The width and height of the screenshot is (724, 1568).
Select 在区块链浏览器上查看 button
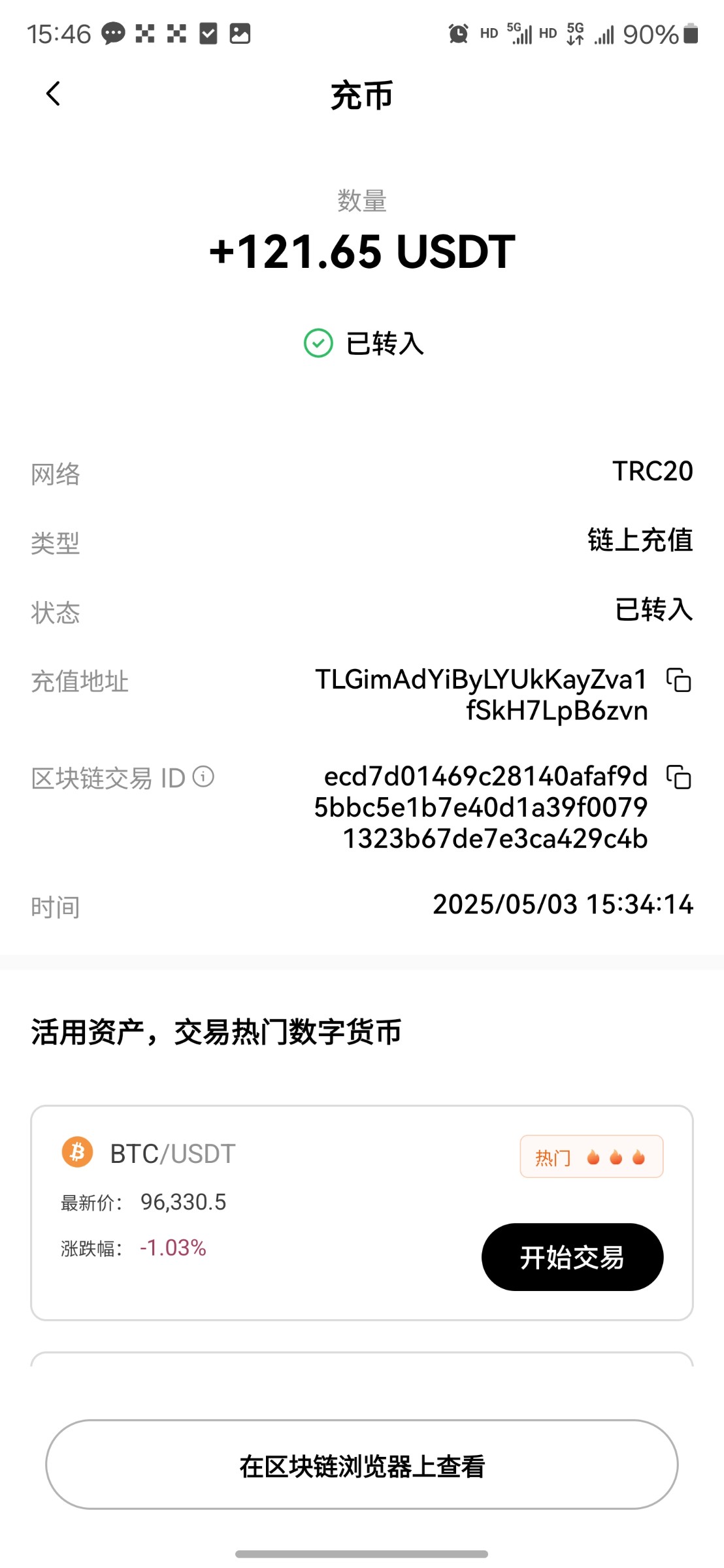[361, 1465]
